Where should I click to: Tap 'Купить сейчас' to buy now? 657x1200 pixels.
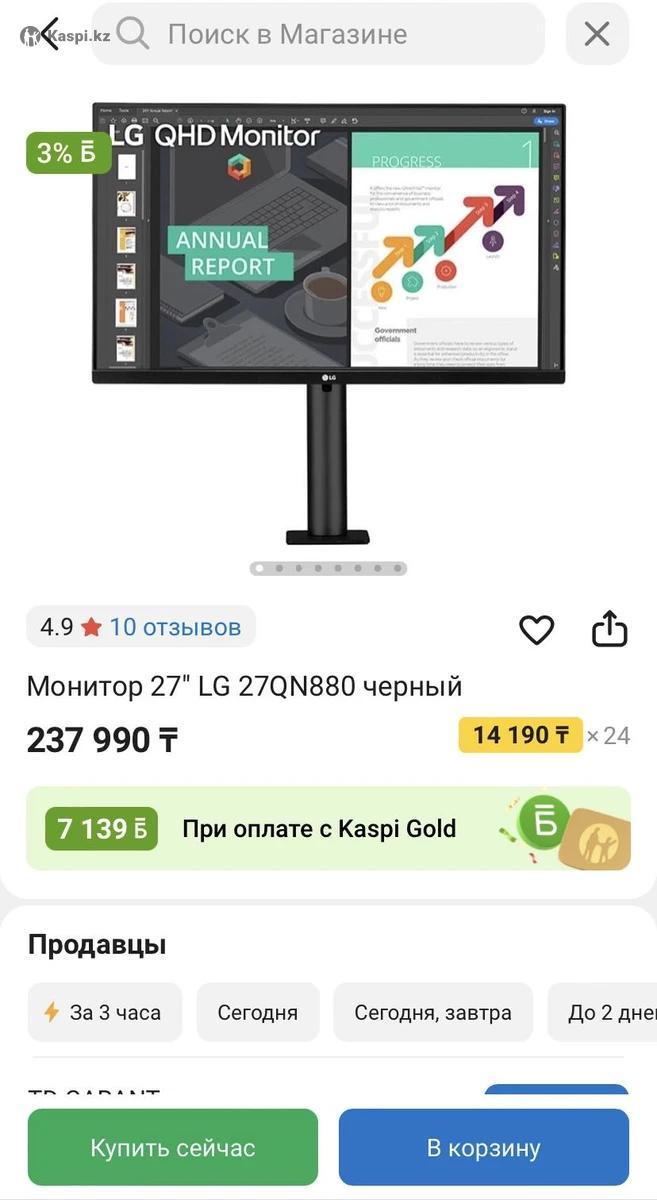[173, 1147]
